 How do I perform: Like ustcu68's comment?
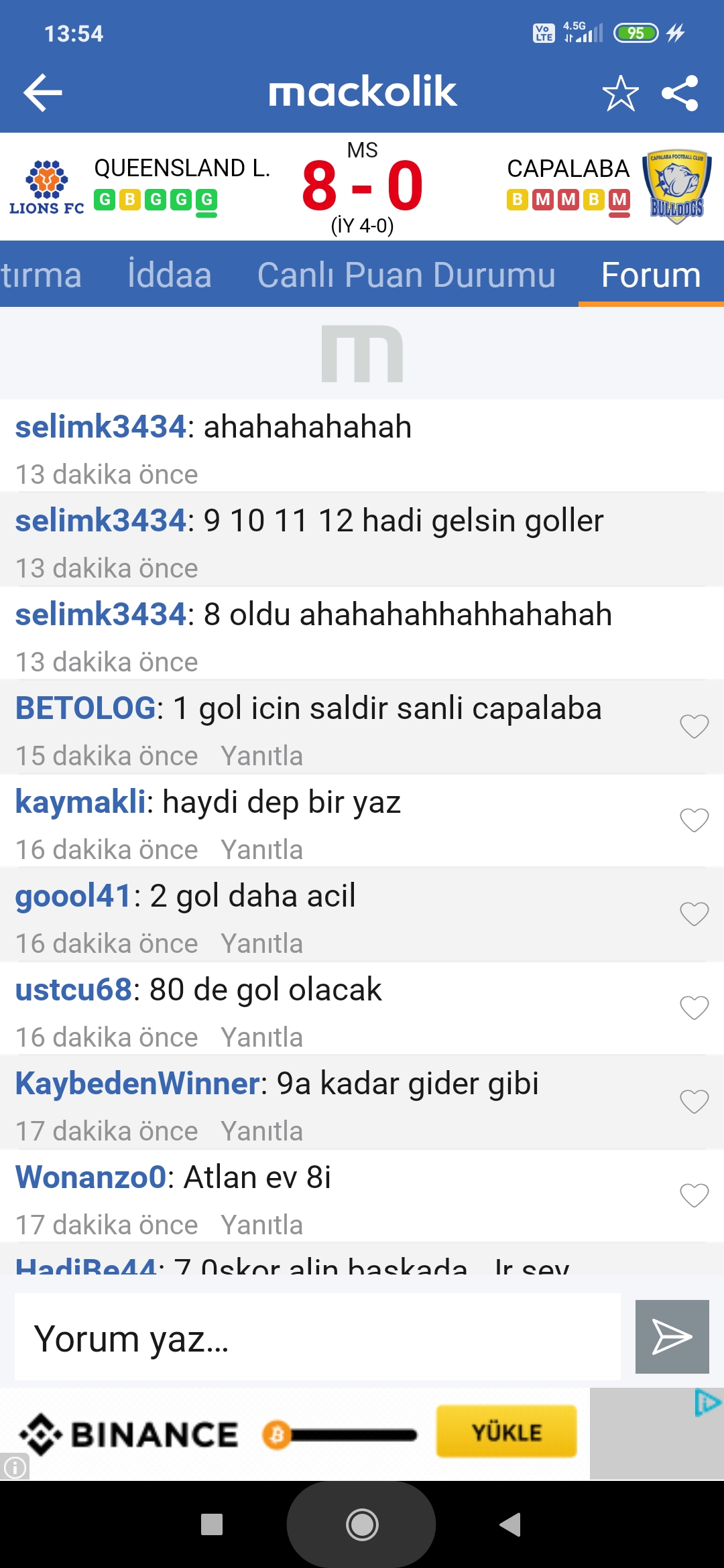click(x=694, y=1008)
